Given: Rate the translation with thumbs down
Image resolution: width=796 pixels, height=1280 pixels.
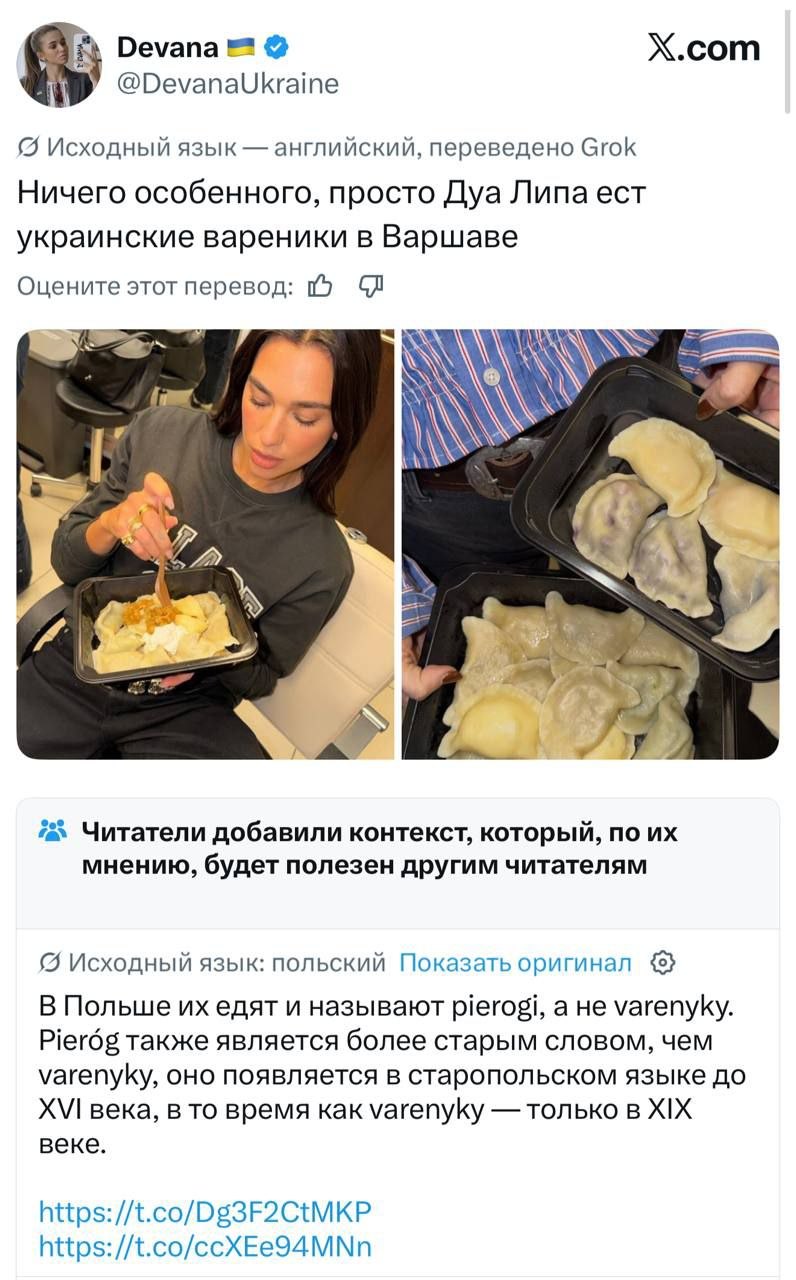Looking at the screenshot, I should tap(371, 287).
